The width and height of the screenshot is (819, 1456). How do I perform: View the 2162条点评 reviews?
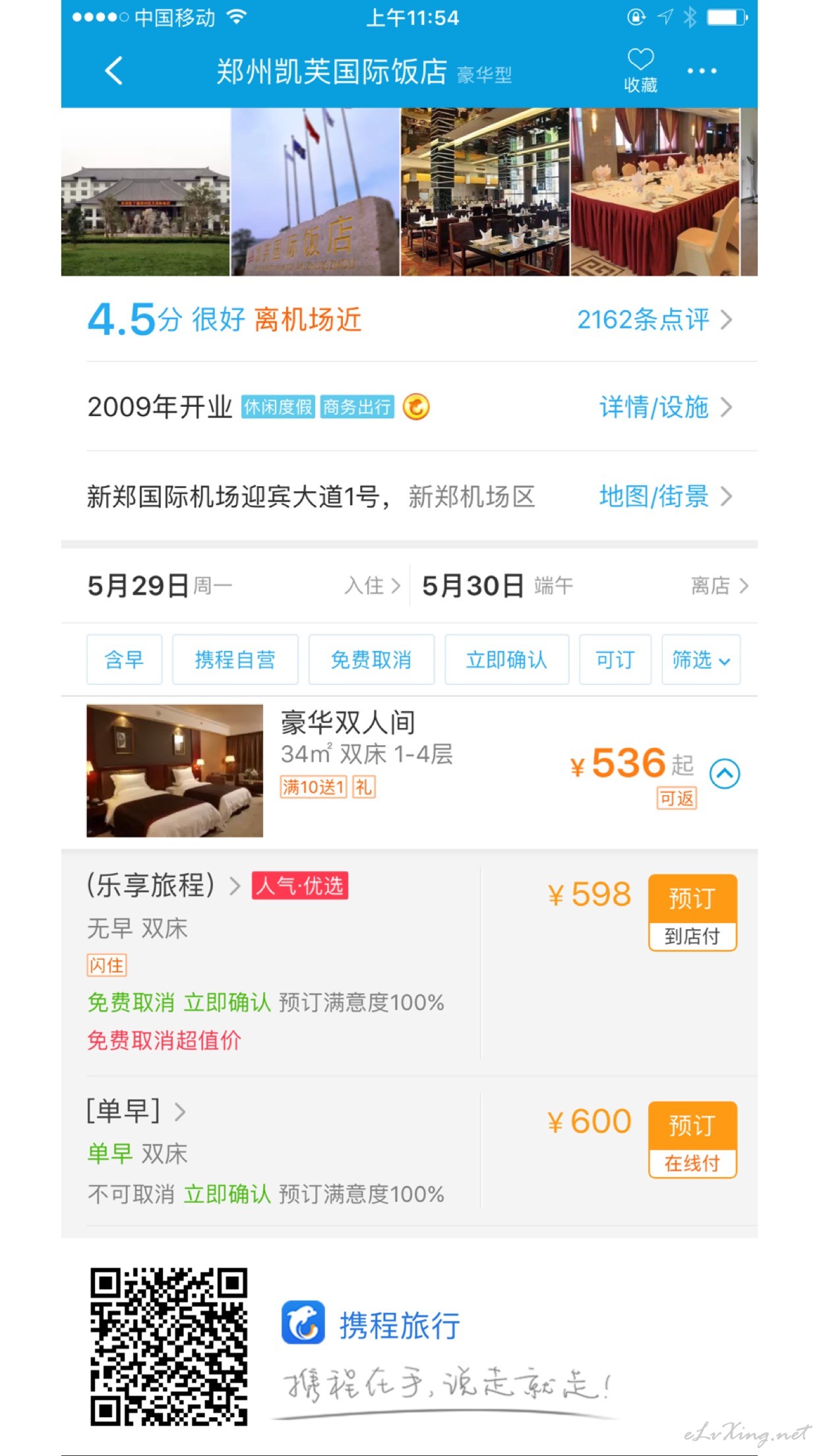click(654, 320)
